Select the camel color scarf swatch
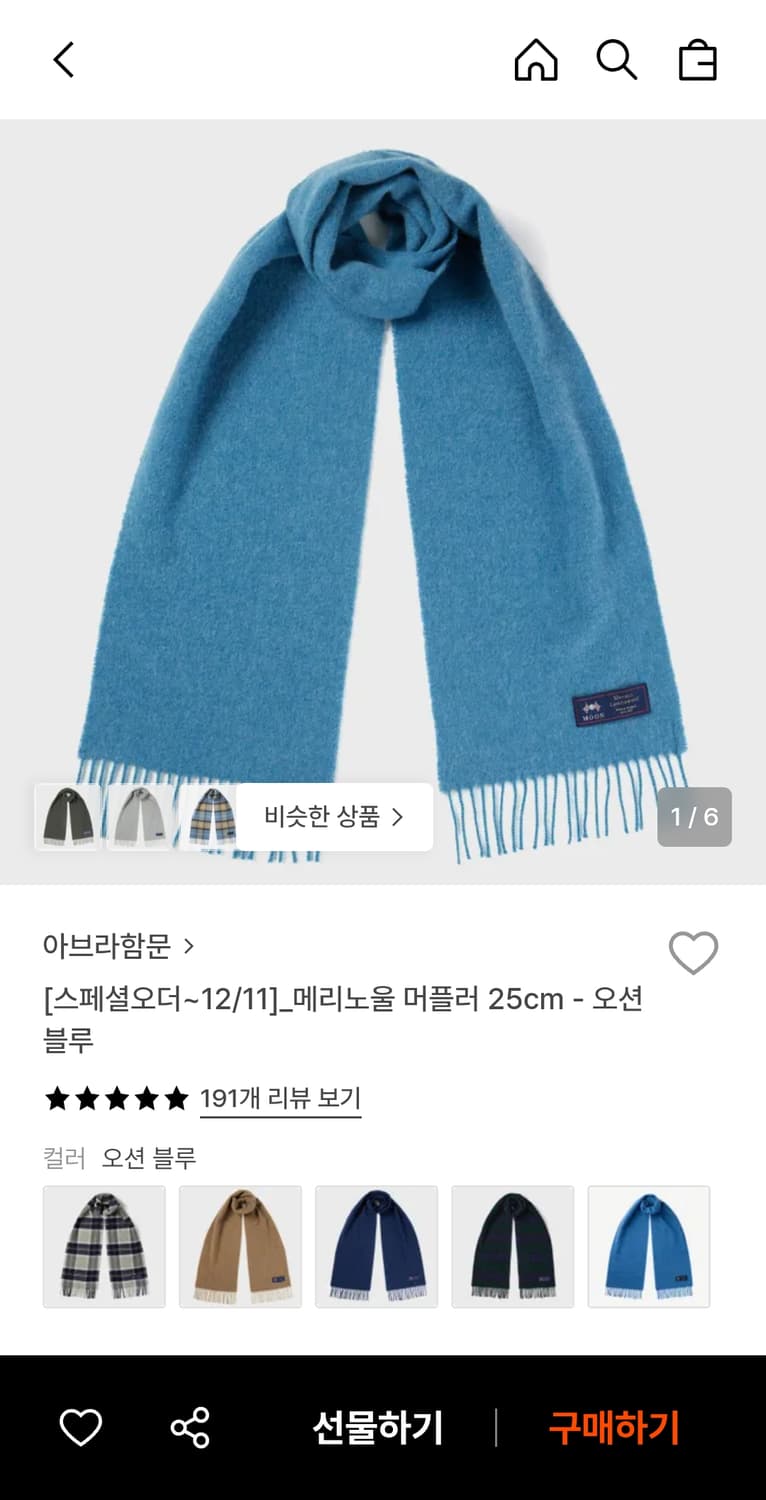 tap(240, 1246)
